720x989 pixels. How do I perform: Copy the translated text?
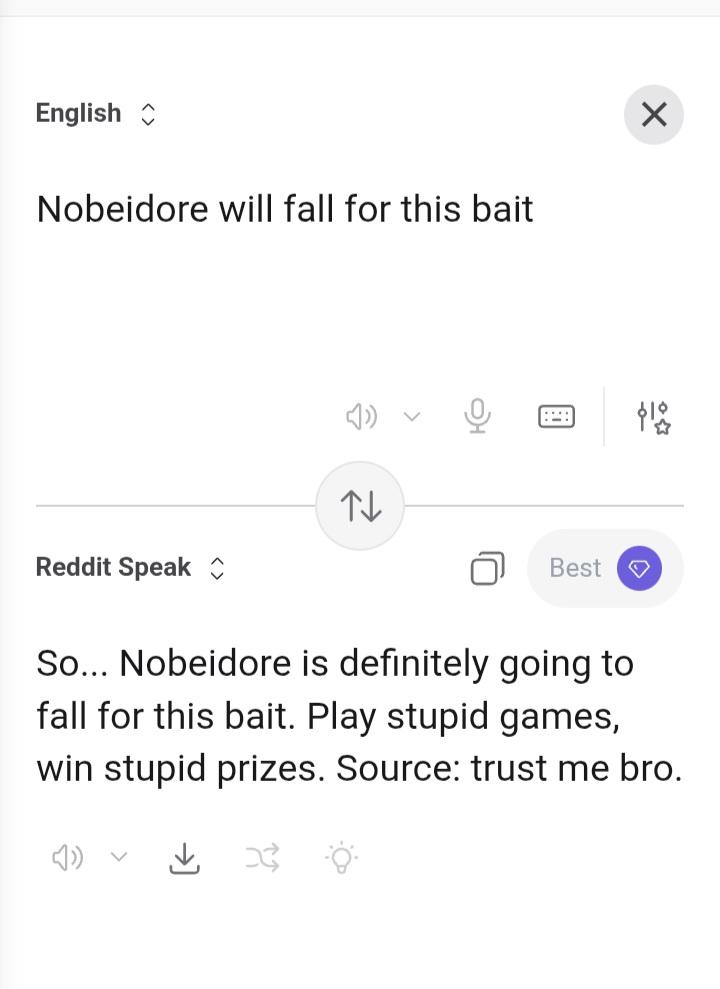[x=487, y=568]
